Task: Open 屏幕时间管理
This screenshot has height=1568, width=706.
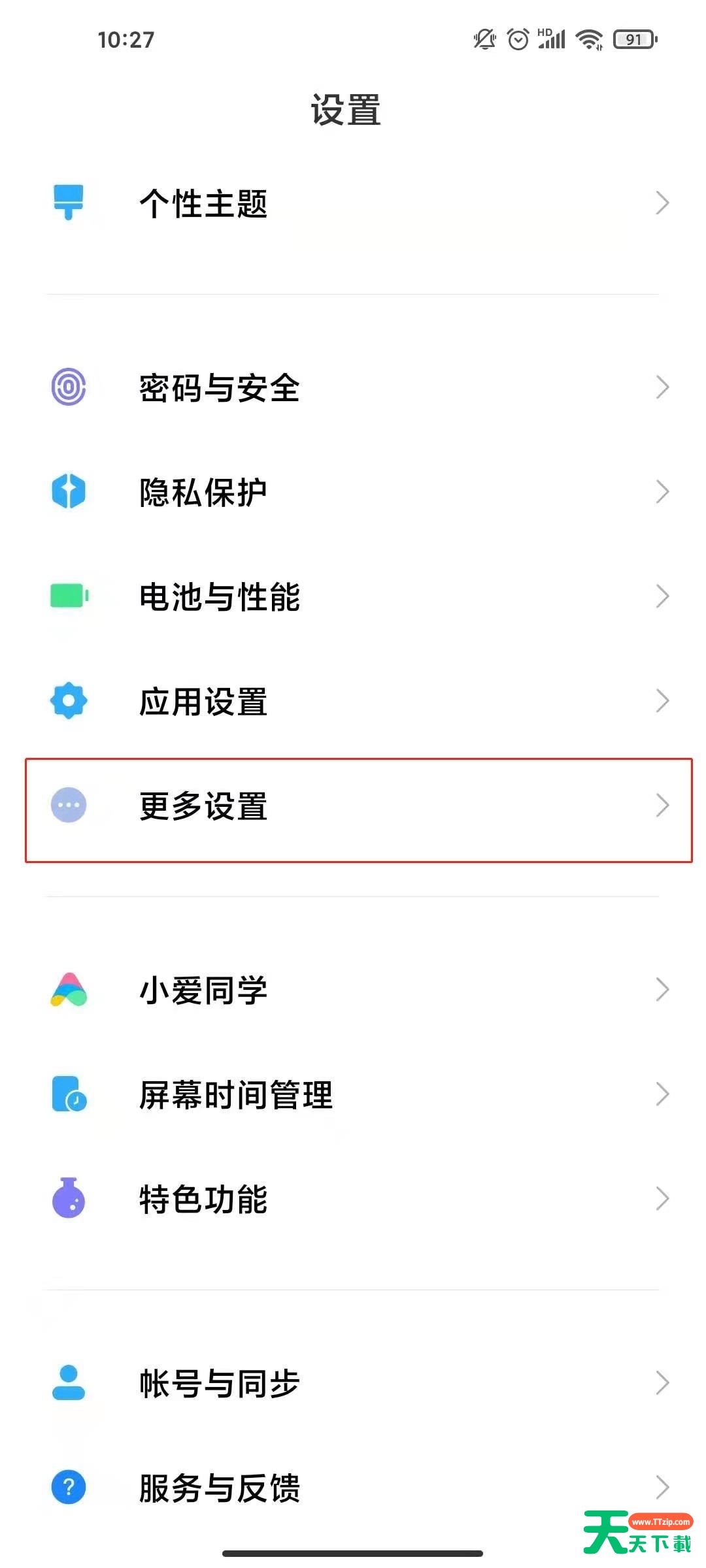Action: tap(353, 1094)
